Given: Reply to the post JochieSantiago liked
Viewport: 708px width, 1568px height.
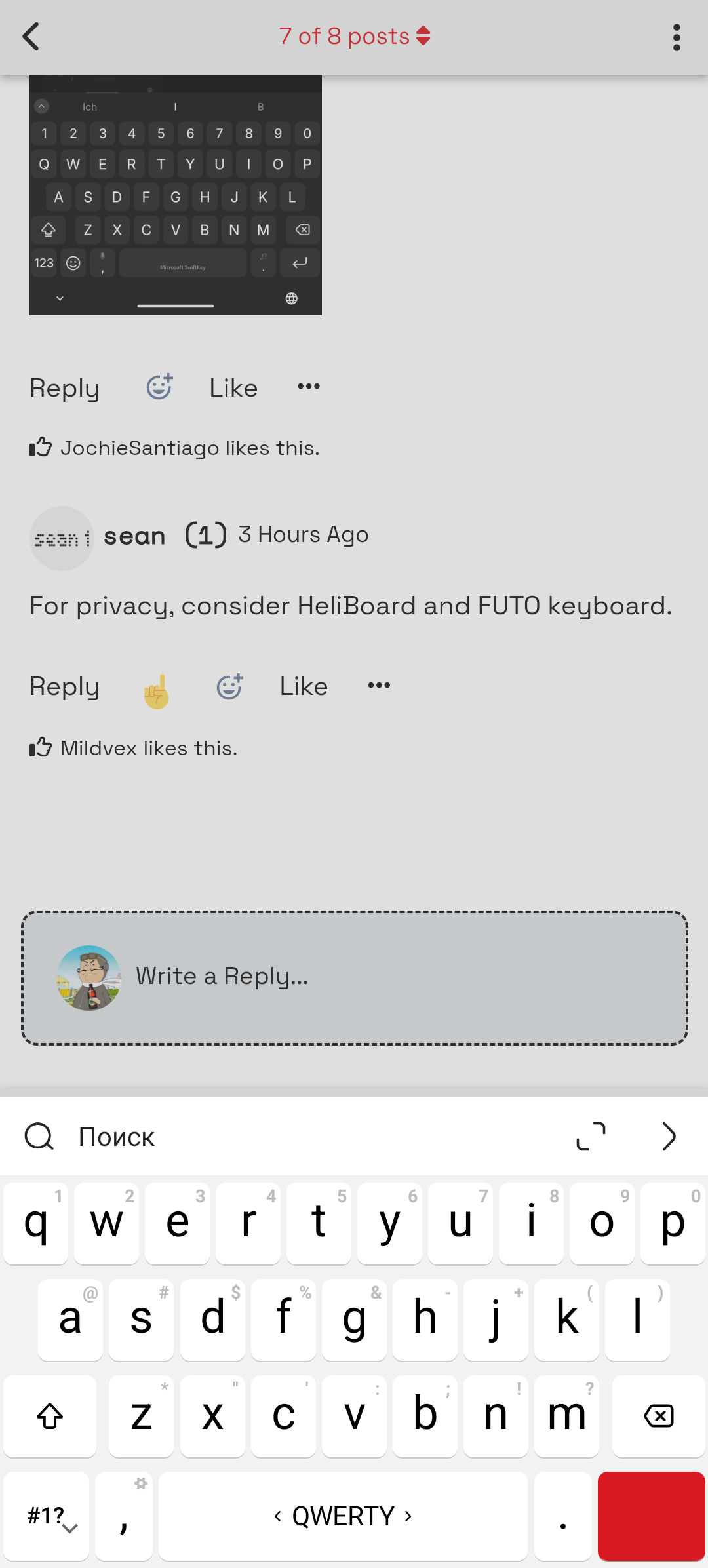Looking at the screenshot, I should tap(64, 388).
